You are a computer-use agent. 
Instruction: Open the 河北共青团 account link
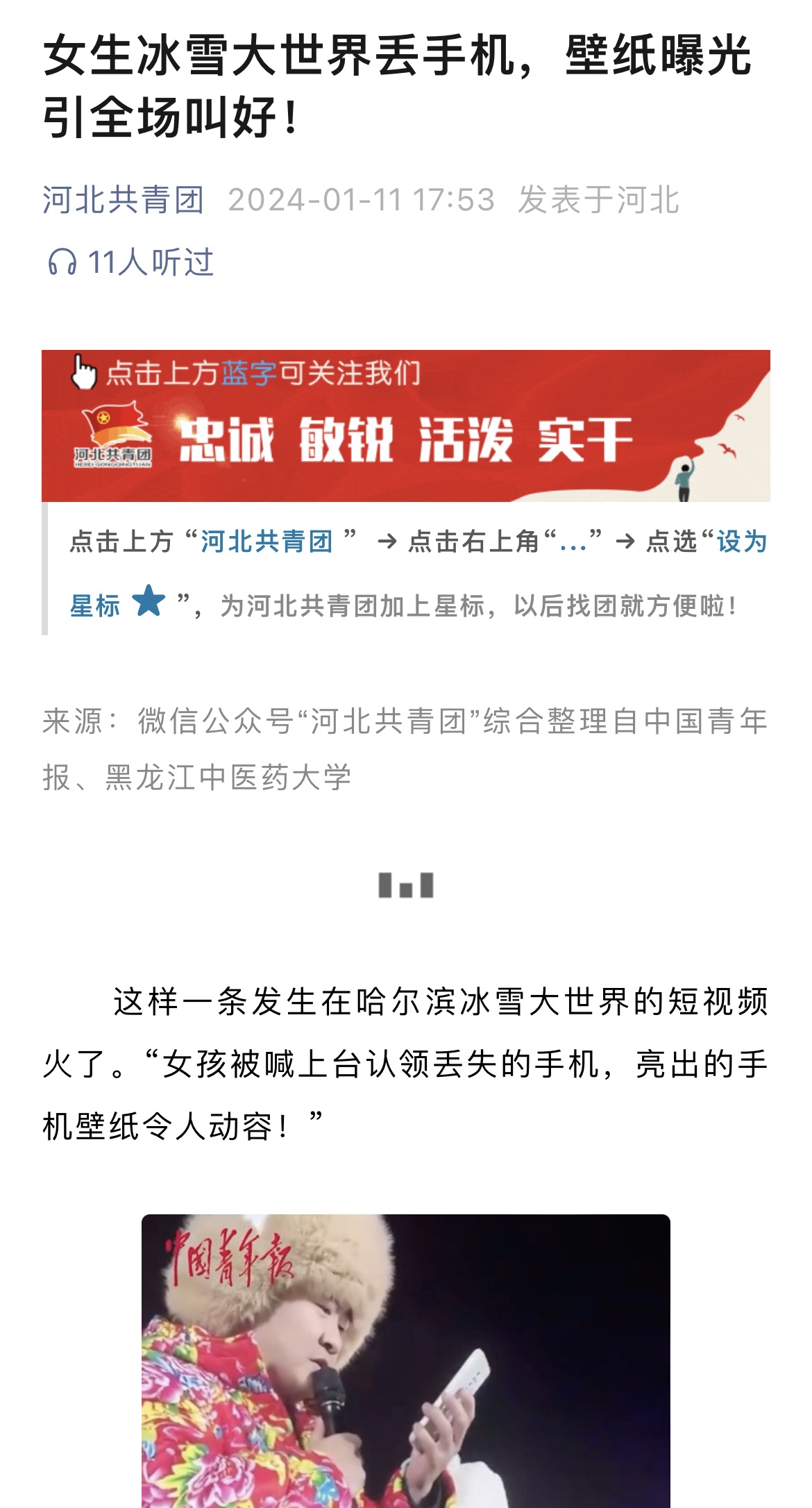pyautogui.click(x=123, y=200)
